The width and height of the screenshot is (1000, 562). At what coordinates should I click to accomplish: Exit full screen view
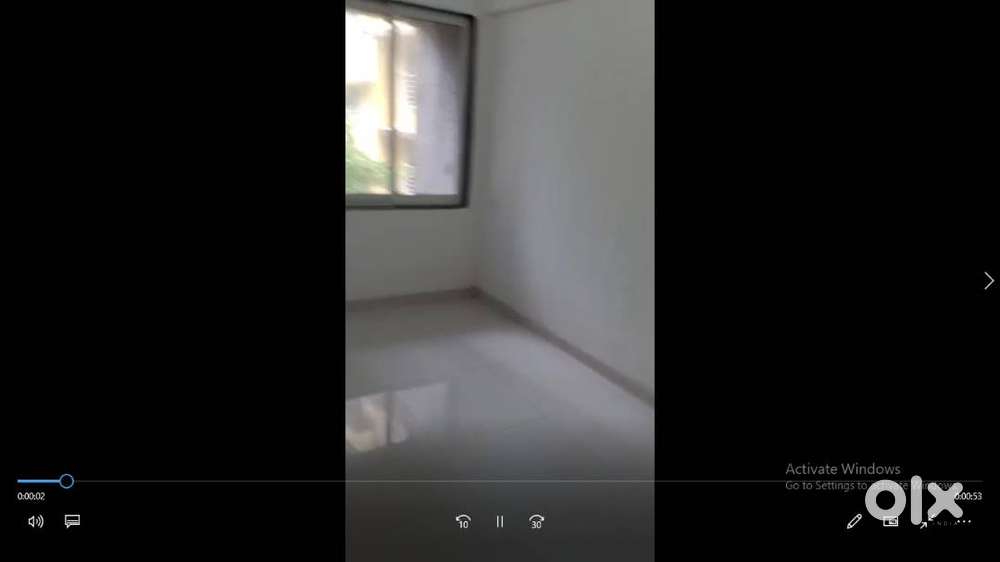point(926,521)
